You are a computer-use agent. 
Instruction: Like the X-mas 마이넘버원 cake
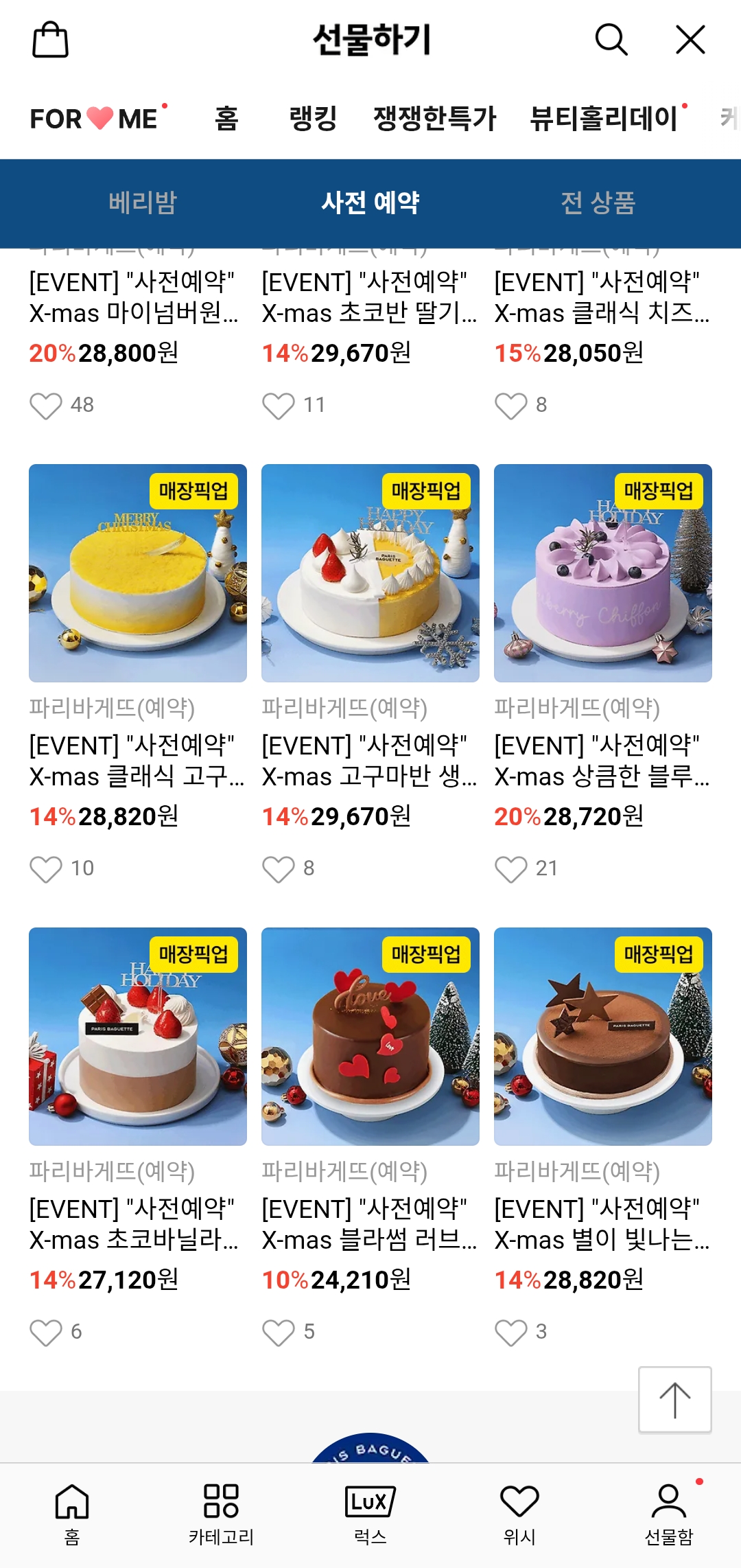[x=46, y=406]
